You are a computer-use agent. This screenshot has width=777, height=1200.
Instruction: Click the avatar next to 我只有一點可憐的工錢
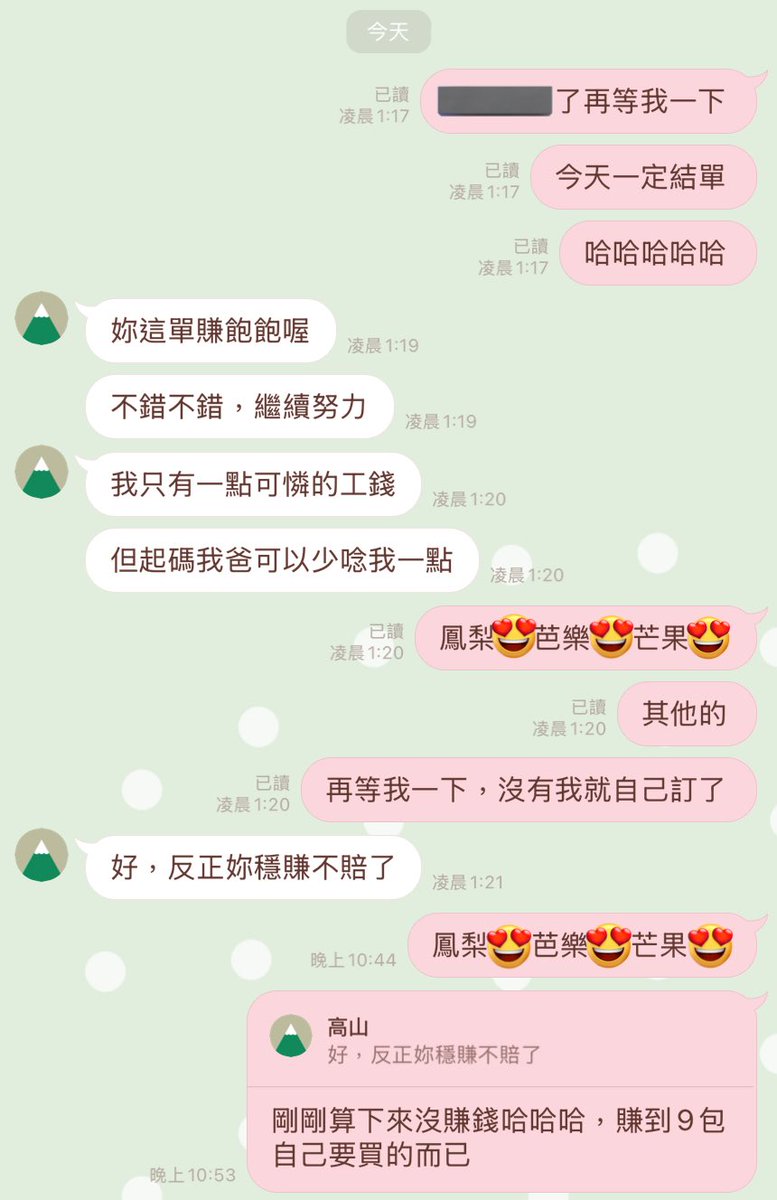[x=39, y=473]
